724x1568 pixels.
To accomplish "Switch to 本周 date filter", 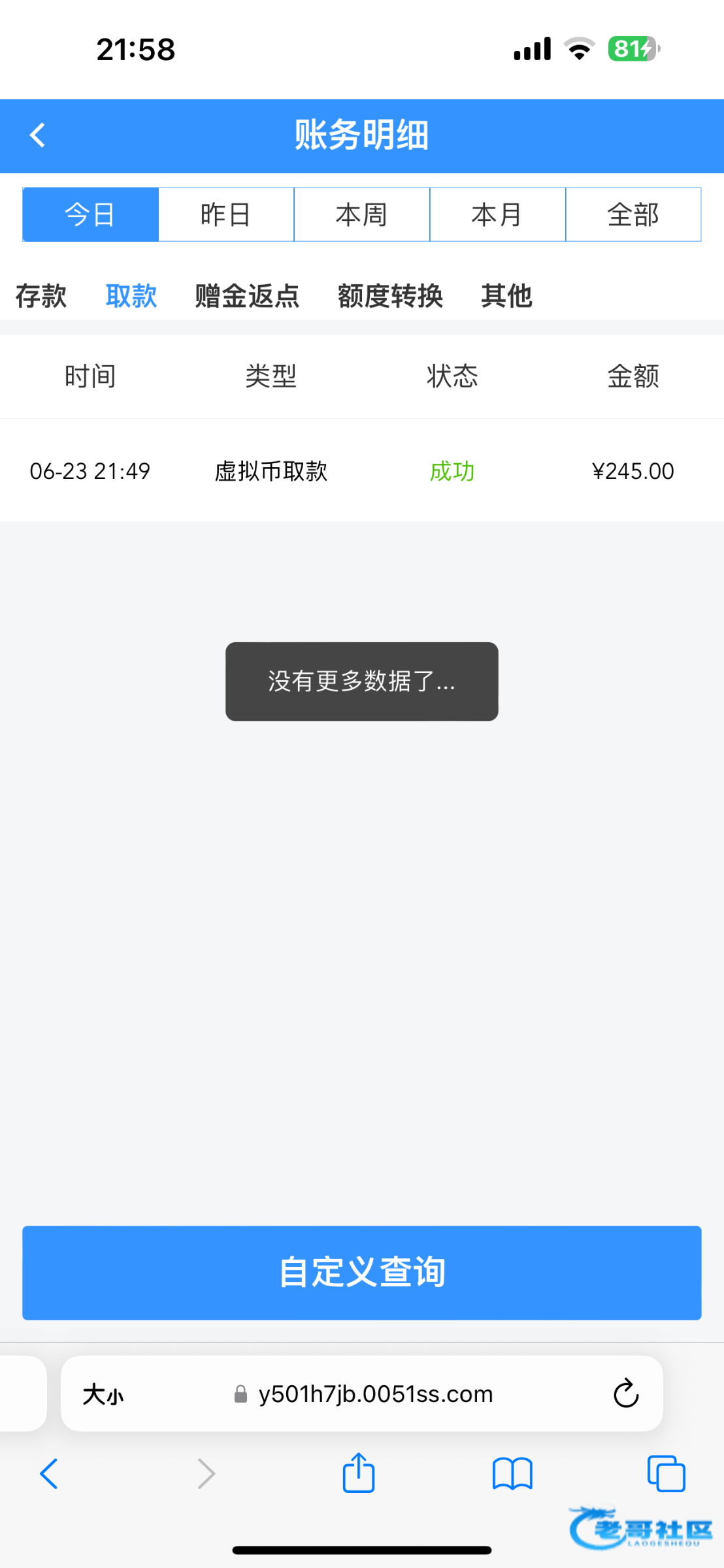I will [x=361, y=214].
